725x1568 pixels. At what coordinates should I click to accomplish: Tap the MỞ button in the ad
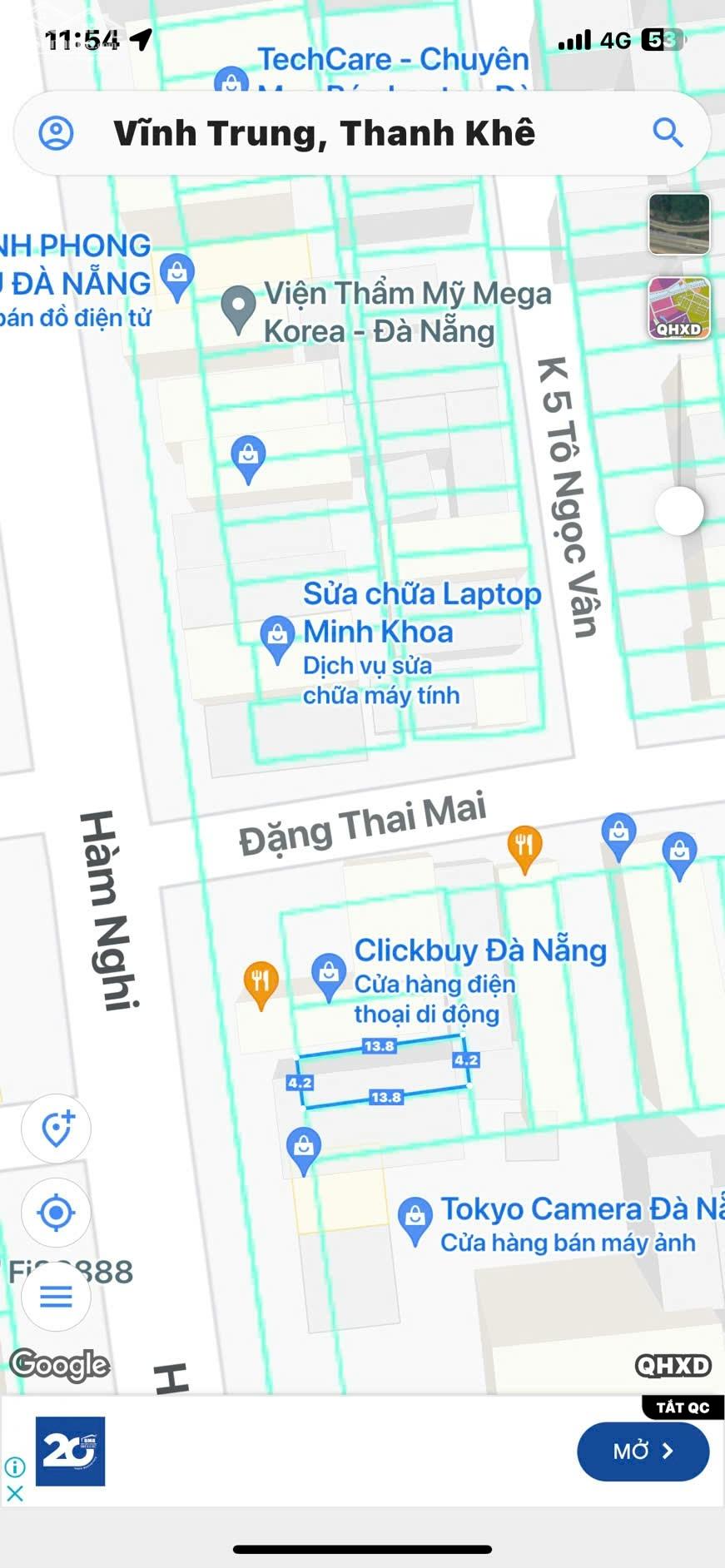point(643,1451)
